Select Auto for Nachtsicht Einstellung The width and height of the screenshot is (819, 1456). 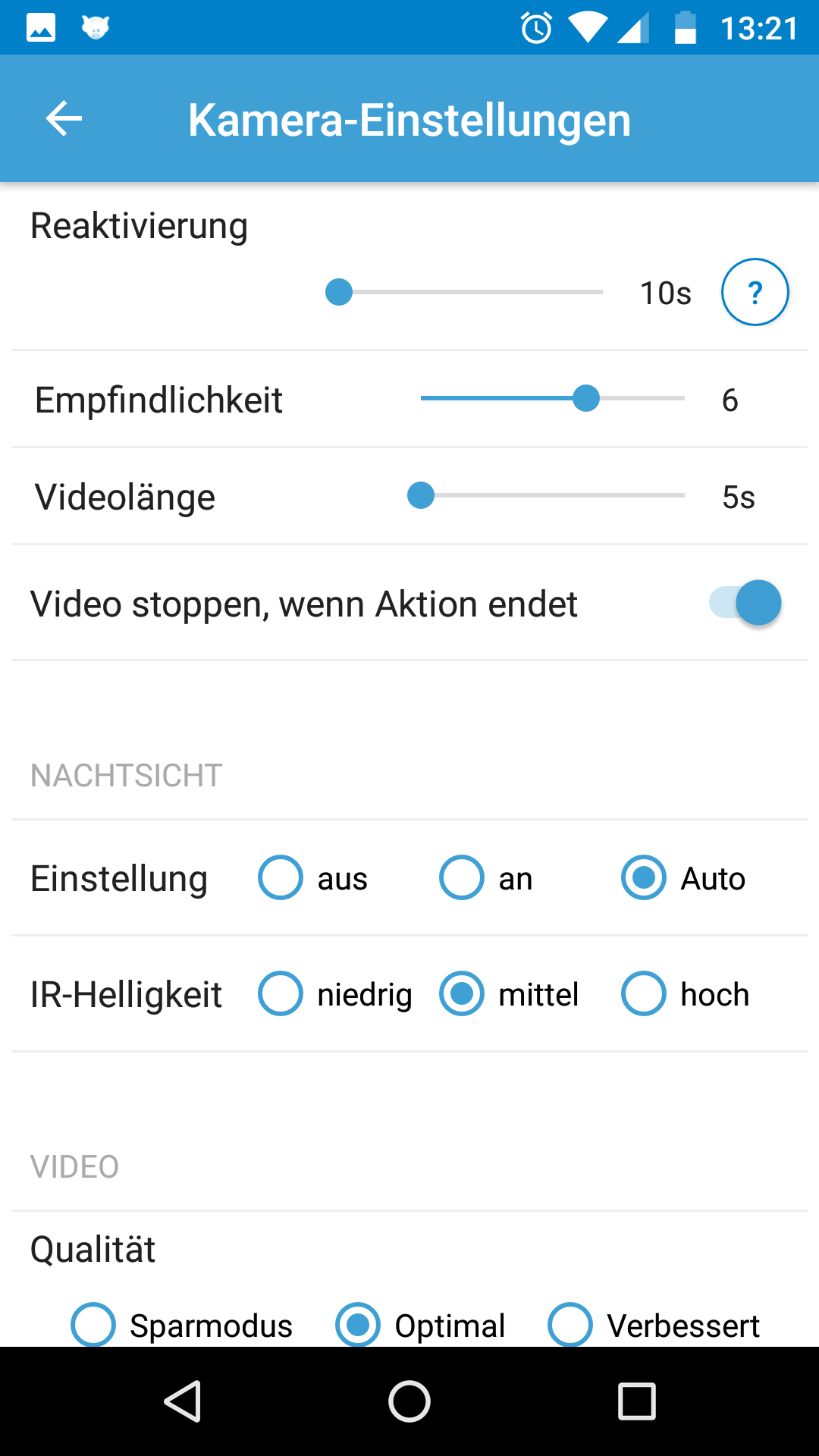point(644,878)
